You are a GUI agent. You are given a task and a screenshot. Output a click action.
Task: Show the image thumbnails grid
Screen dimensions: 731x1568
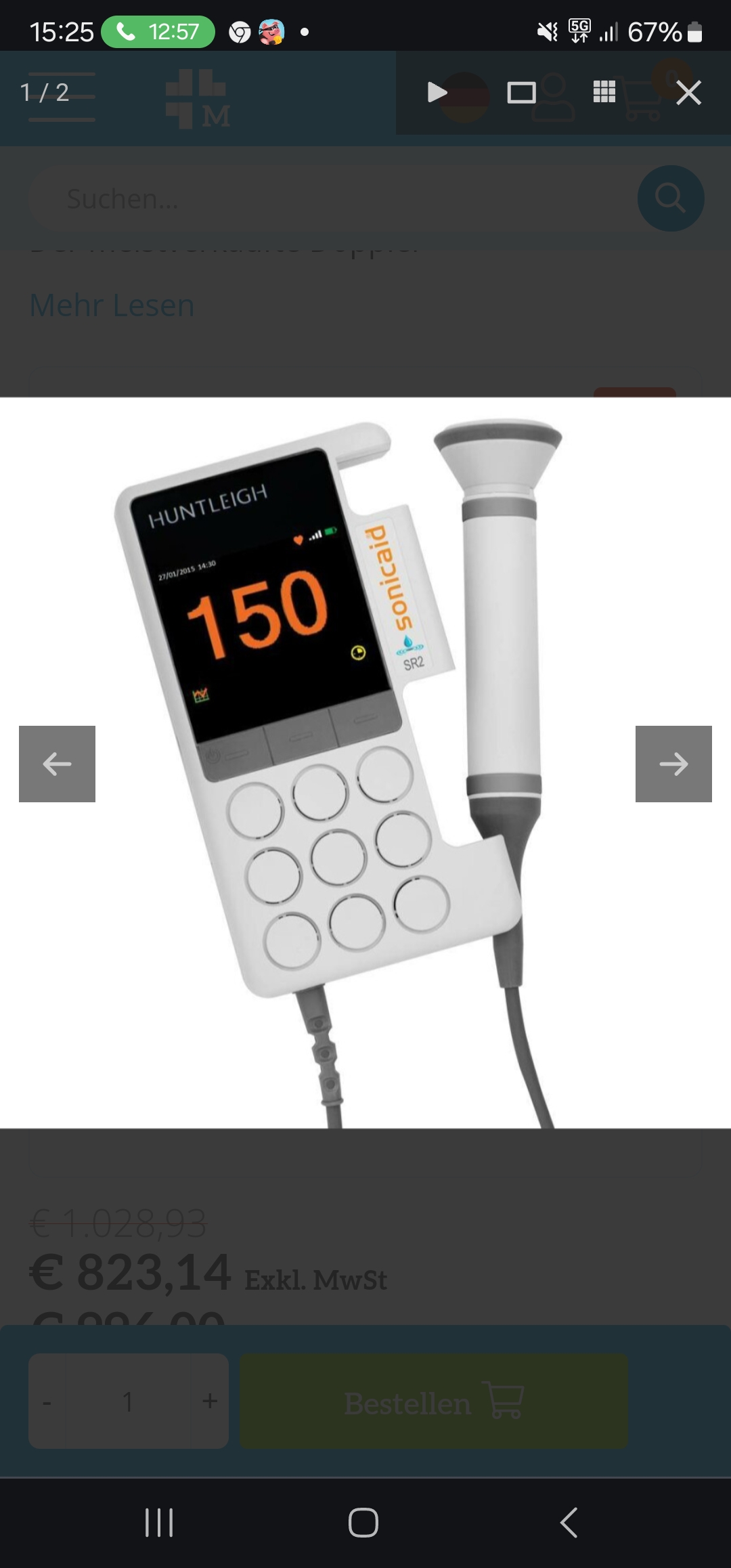point(604,92)
